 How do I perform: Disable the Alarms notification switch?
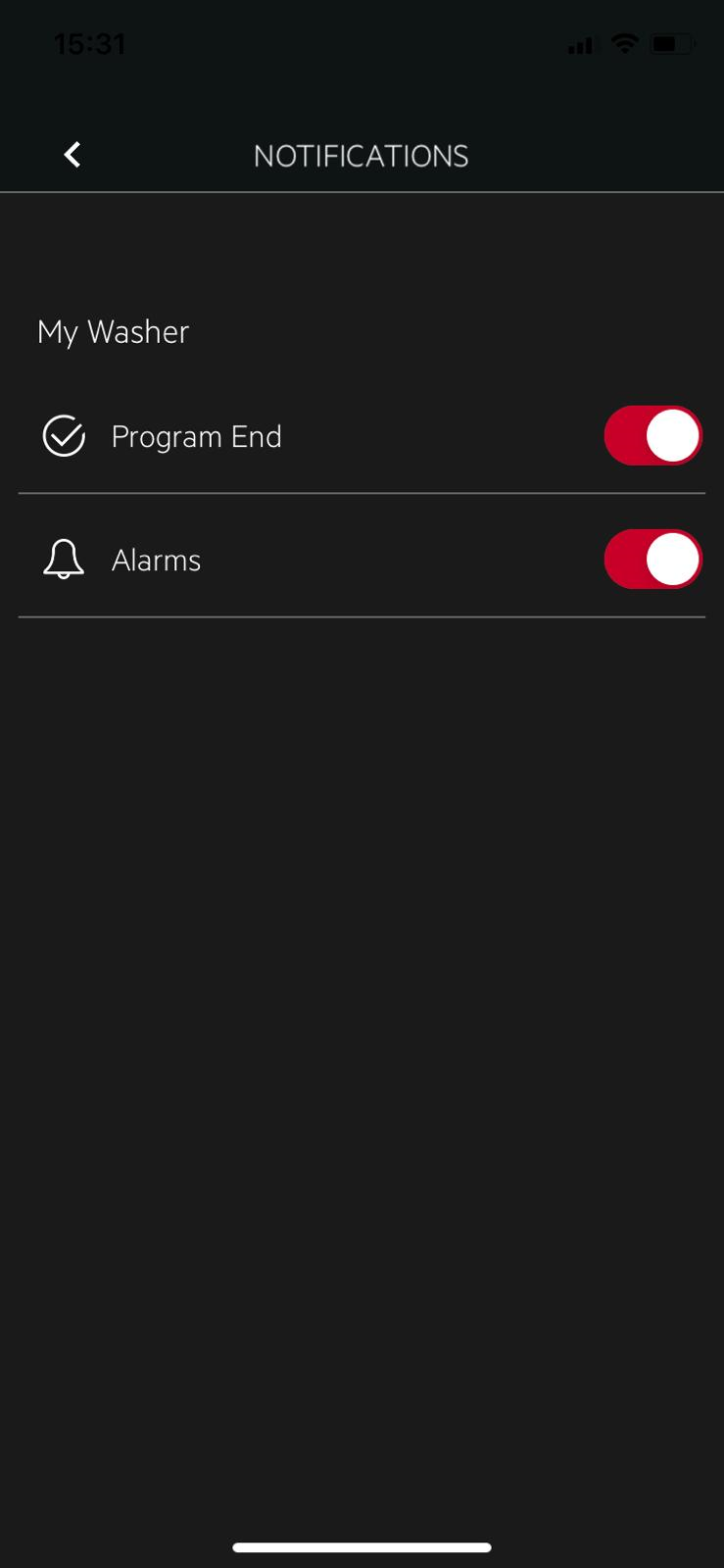pos(652,559)
